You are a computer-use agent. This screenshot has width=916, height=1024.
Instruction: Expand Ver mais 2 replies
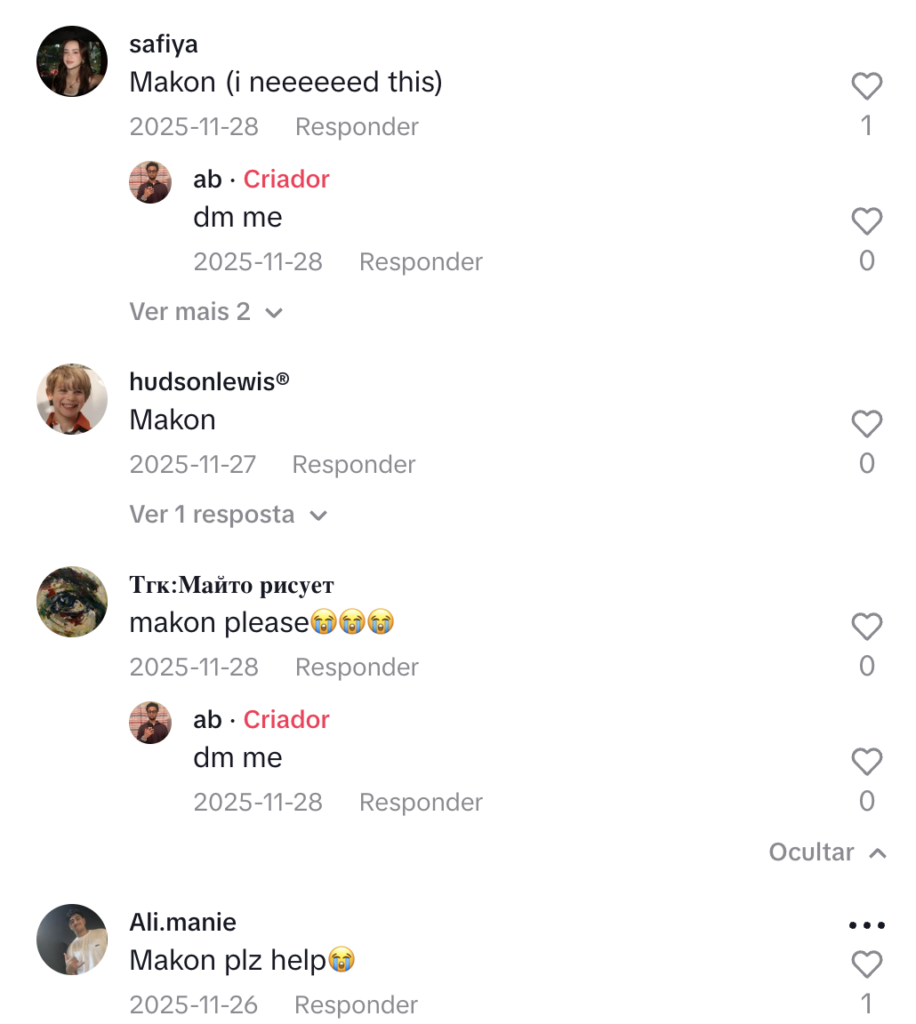pos(206,312)
